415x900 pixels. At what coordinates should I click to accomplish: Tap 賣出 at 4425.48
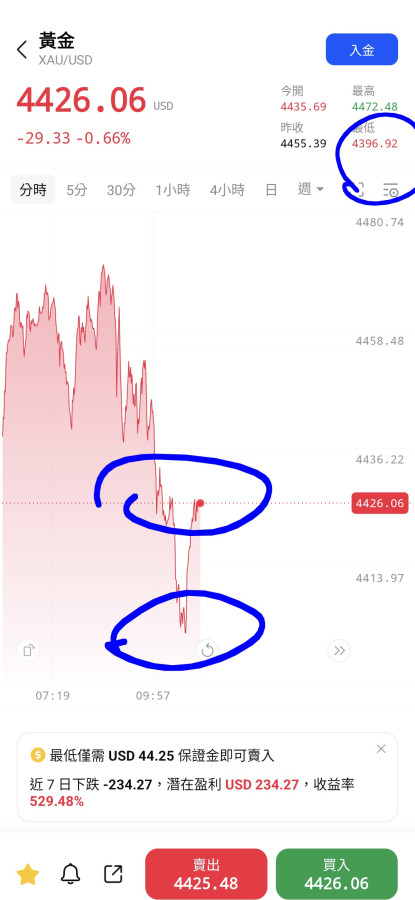click(x=206, y=874)
